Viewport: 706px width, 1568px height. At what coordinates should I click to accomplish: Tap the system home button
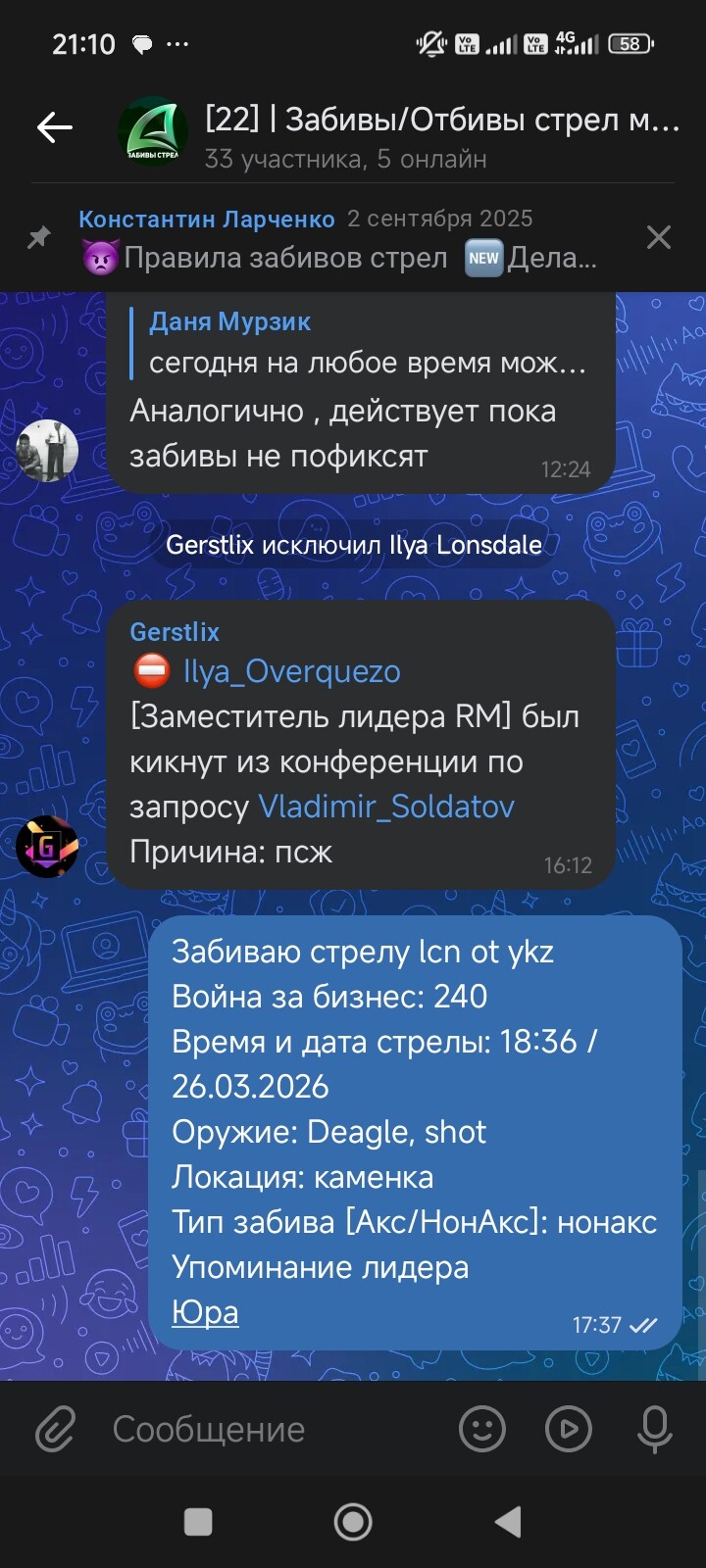(x=353, y=1522)
